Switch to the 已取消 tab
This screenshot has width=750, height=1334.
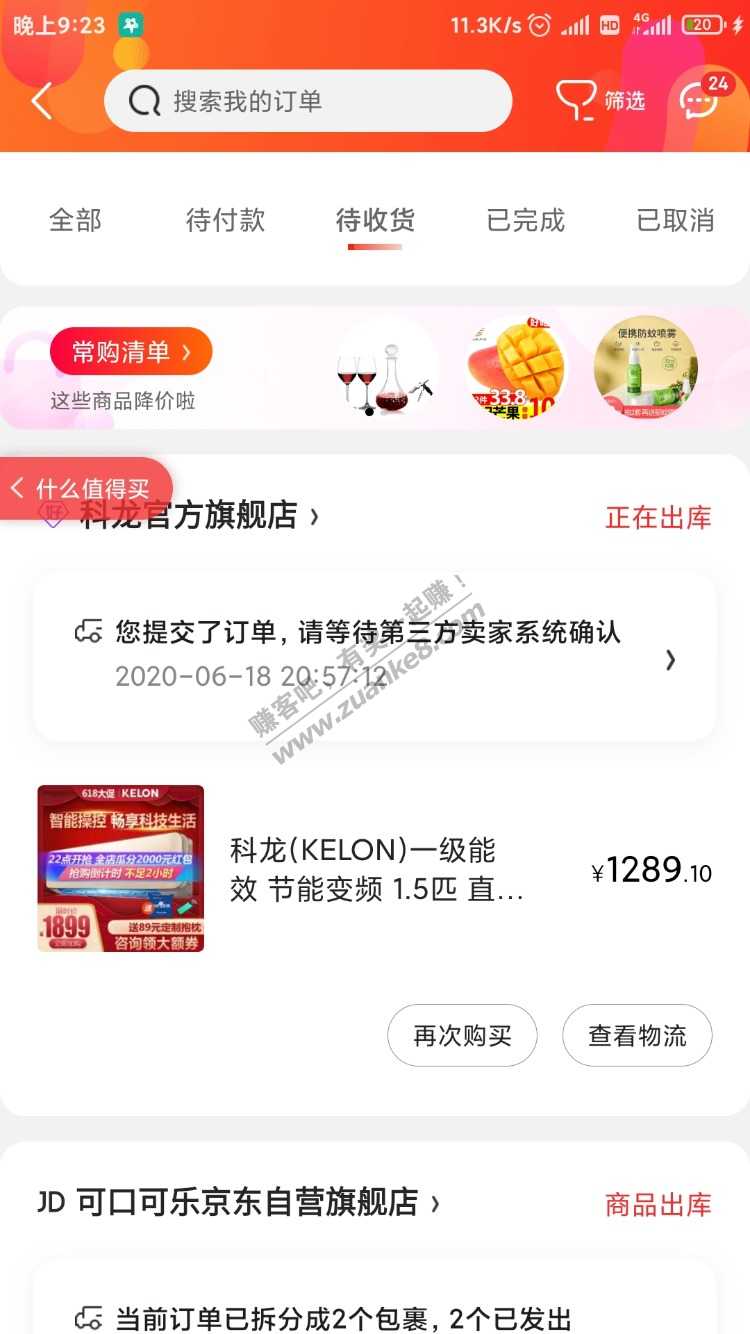675,220
